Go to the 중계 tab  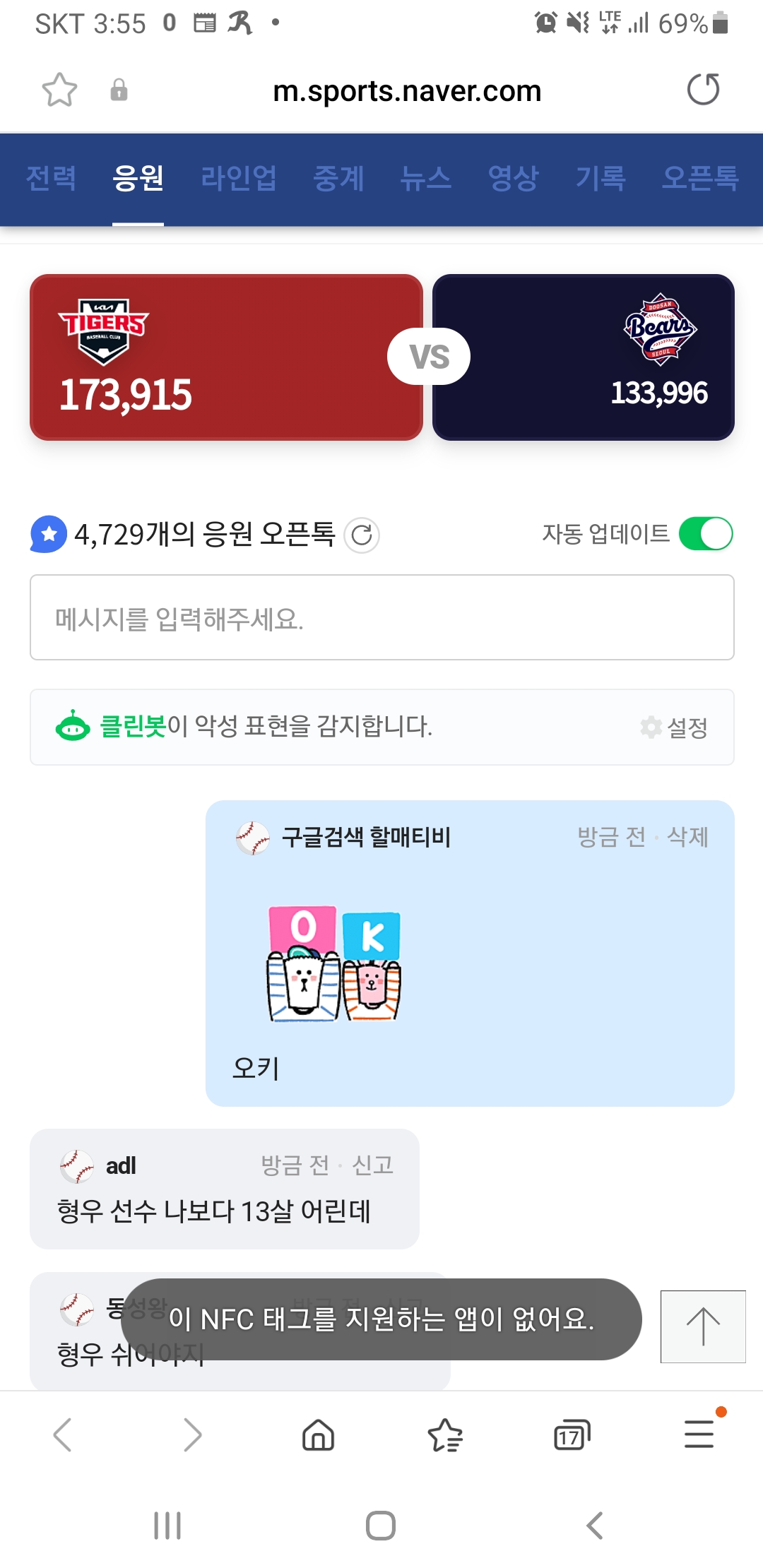(338, 178)
